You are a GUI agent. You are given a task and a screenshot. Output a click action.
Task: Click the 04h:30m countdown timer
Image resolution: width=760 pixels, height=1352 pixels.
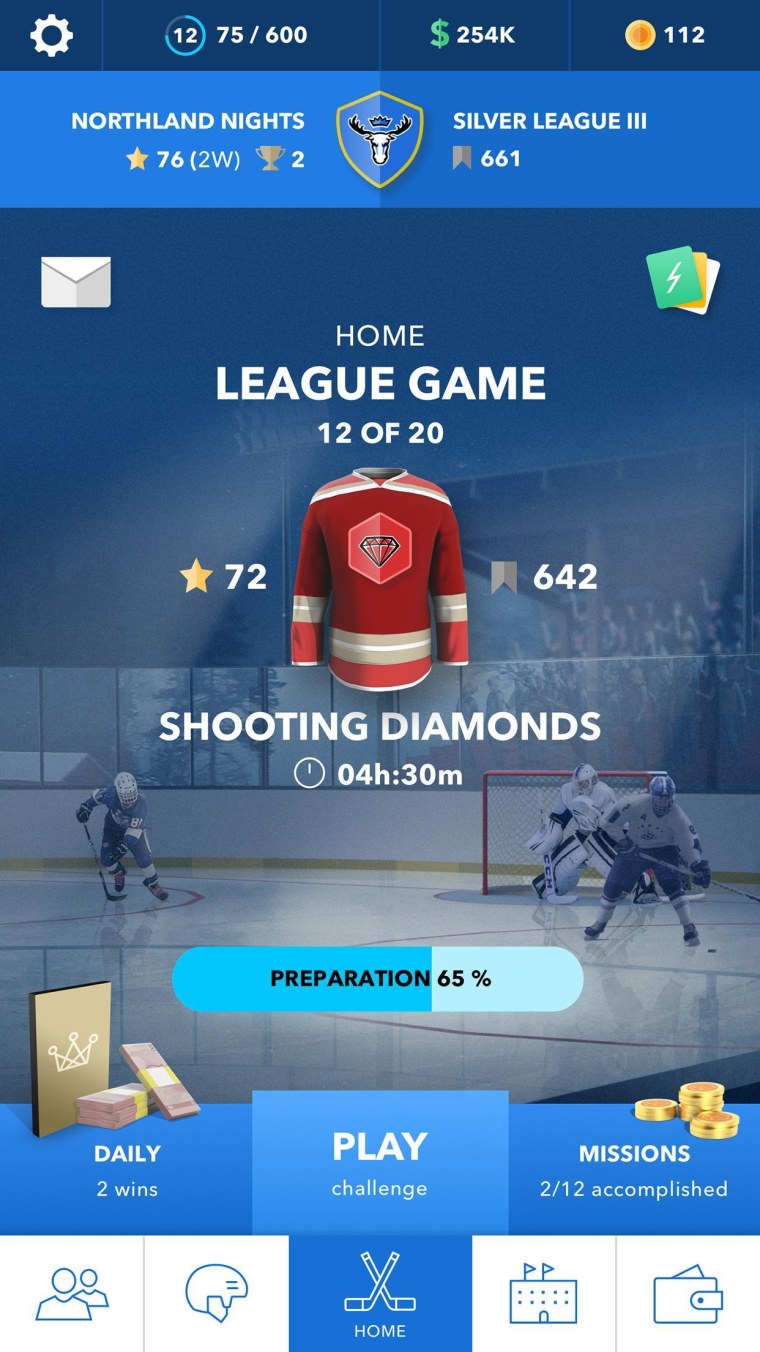tap(378, 771)
